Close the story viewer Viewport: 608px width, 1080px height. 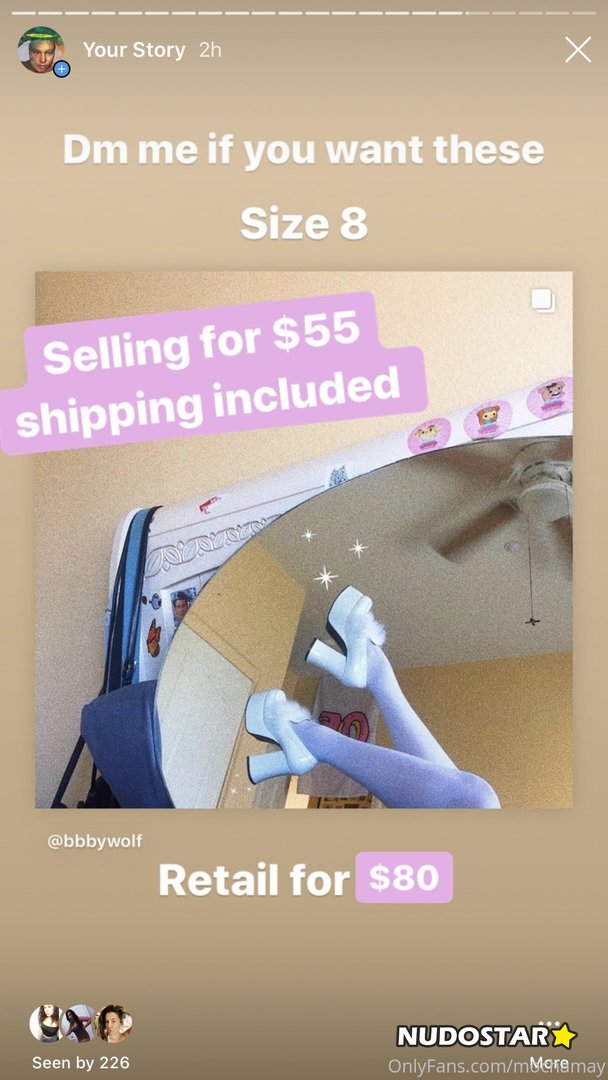(x=578, y=50)
